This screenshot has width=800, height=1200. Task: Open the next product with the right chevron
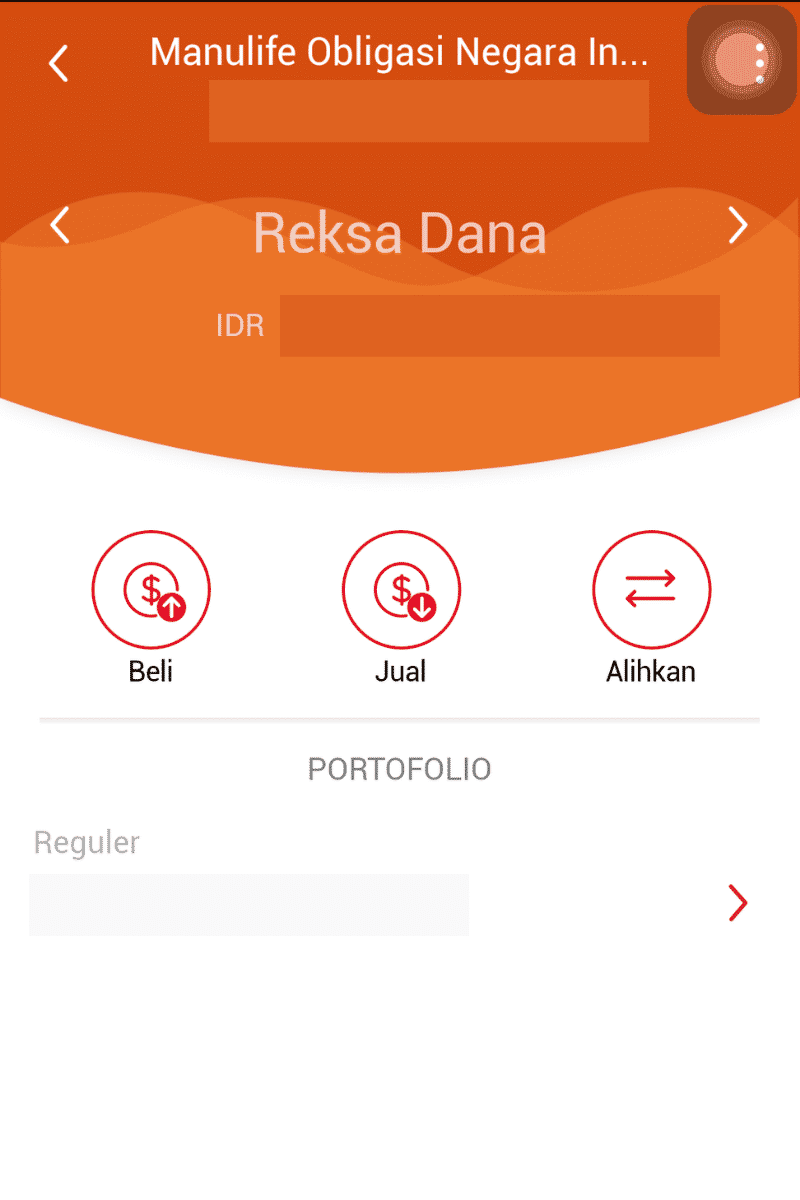point(738,226)
